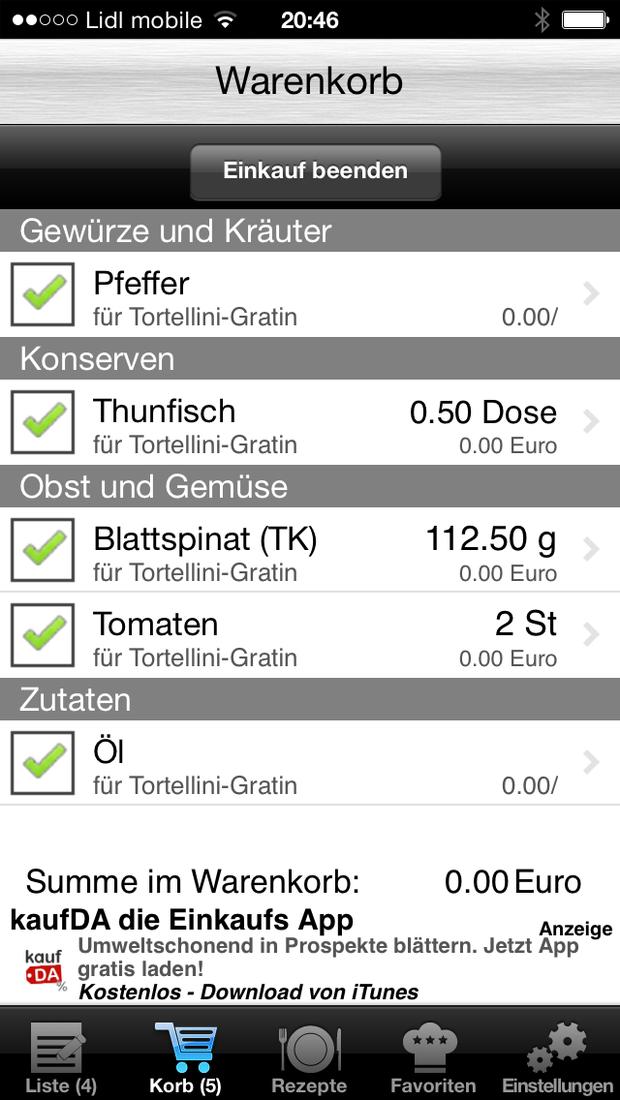620x1100 pixels.
Task: Uncheck the Pfeffer checkbox
Action: (43, 295)
